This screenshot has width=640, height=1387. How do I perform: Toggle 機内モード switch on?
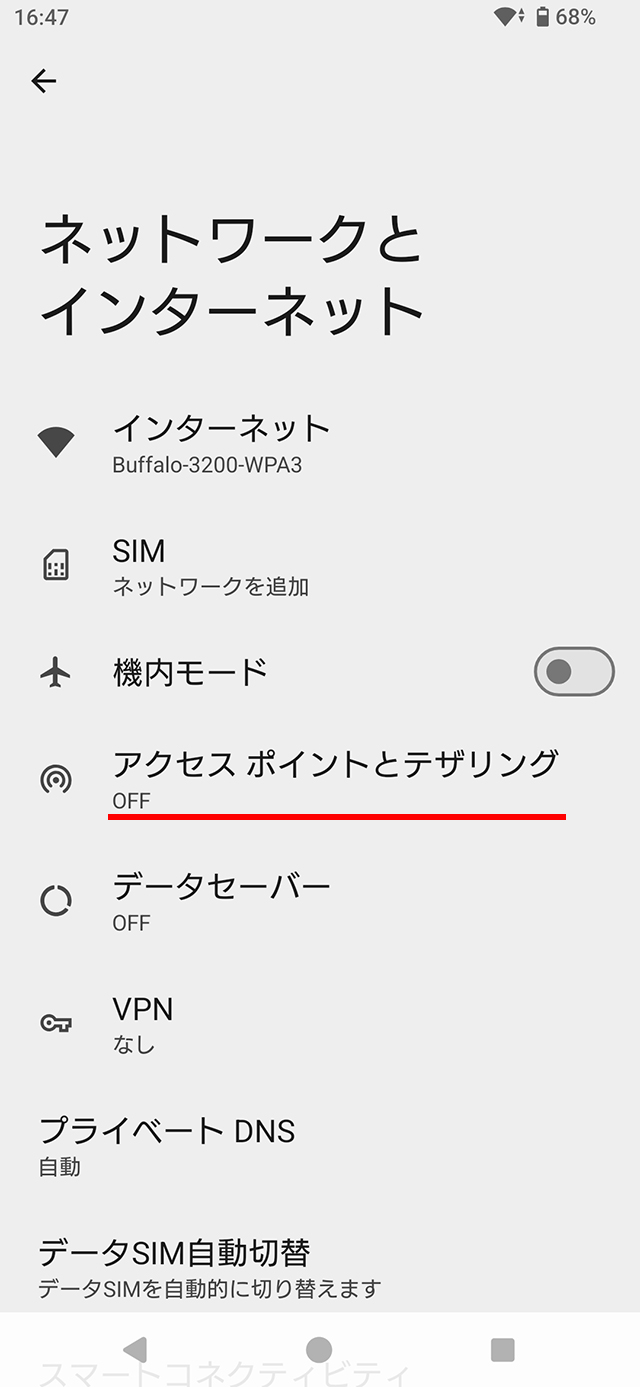point(573,672)
